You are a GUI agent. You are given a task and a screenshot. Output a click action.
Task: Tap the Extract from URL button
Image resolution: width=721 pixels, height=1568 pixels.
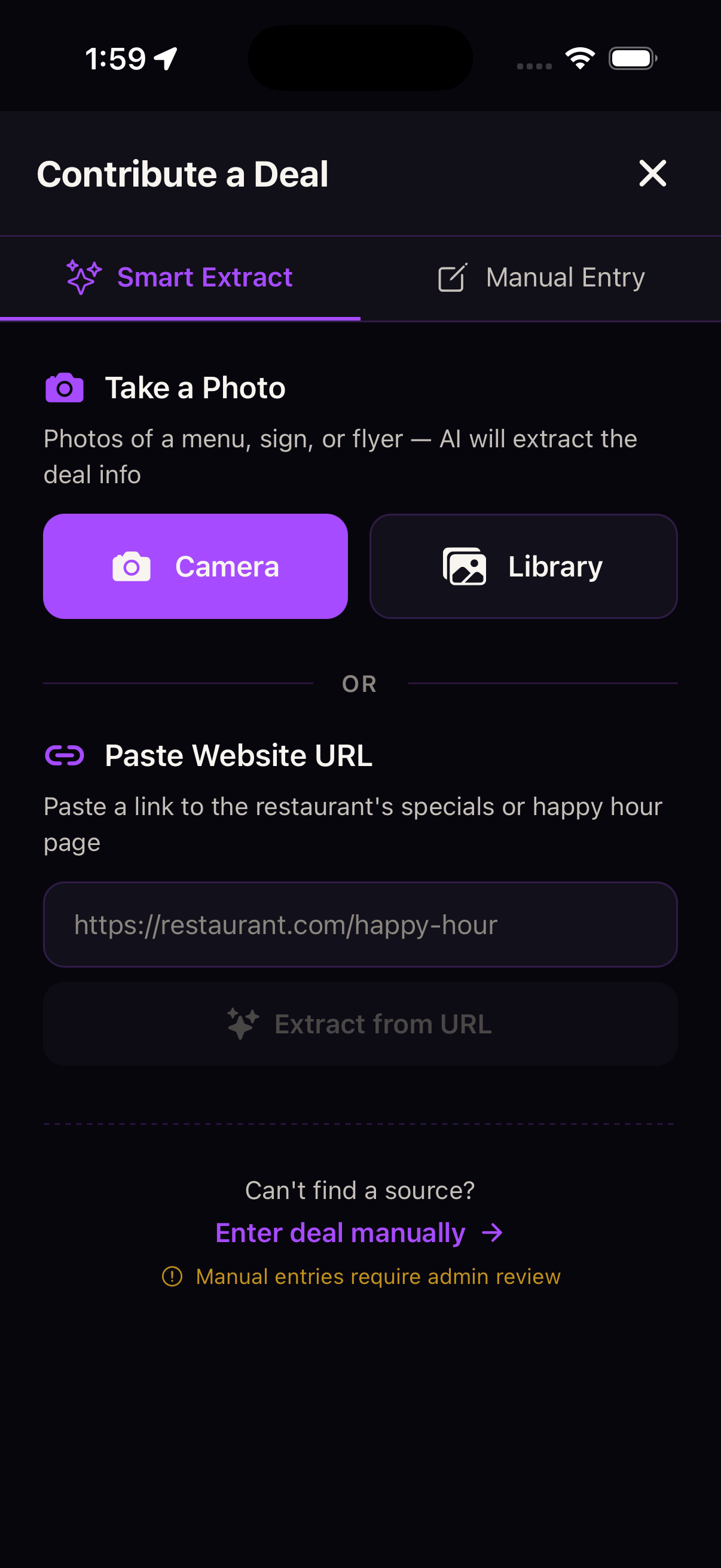click(x=360, y=1024)
